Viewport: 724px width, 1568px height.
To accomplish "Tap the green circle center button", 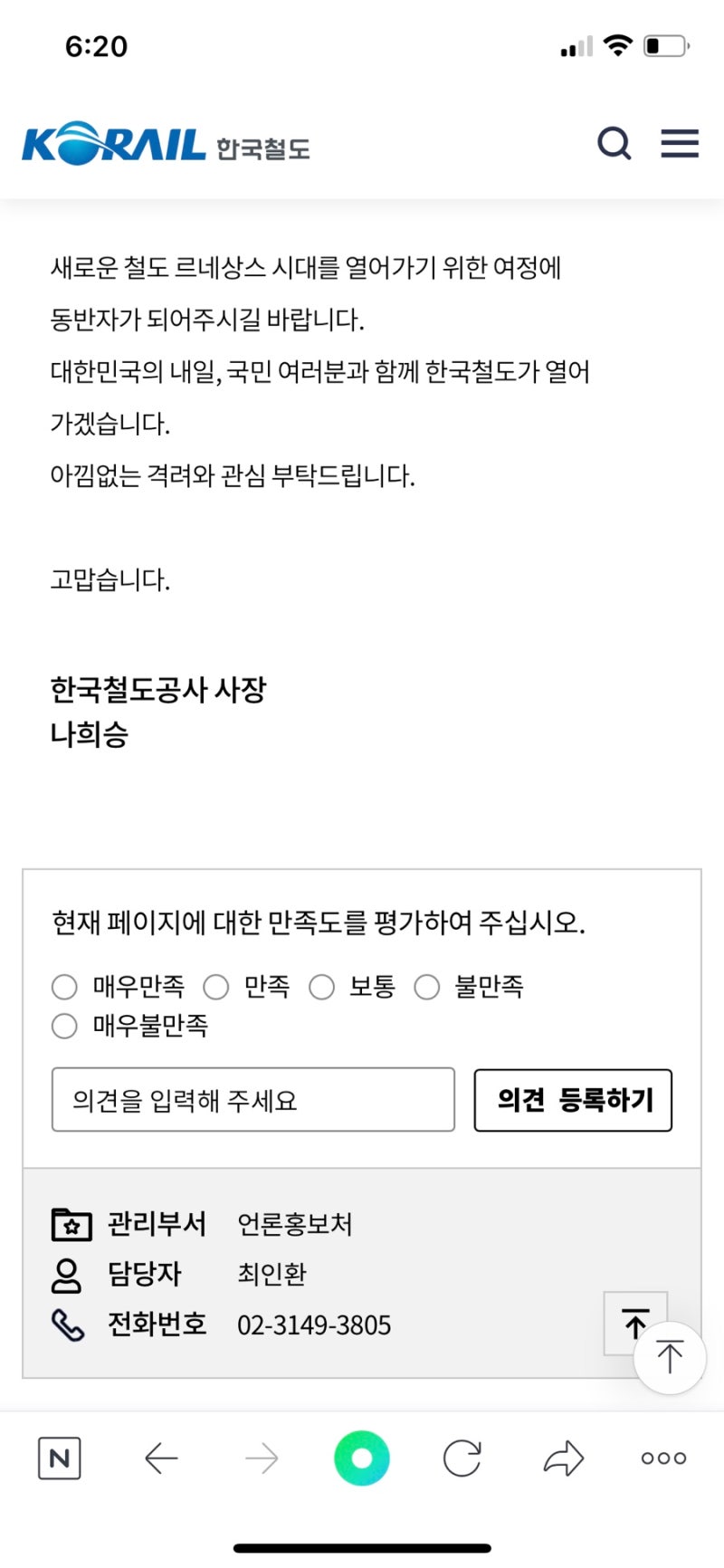I will click(361, 1458).
